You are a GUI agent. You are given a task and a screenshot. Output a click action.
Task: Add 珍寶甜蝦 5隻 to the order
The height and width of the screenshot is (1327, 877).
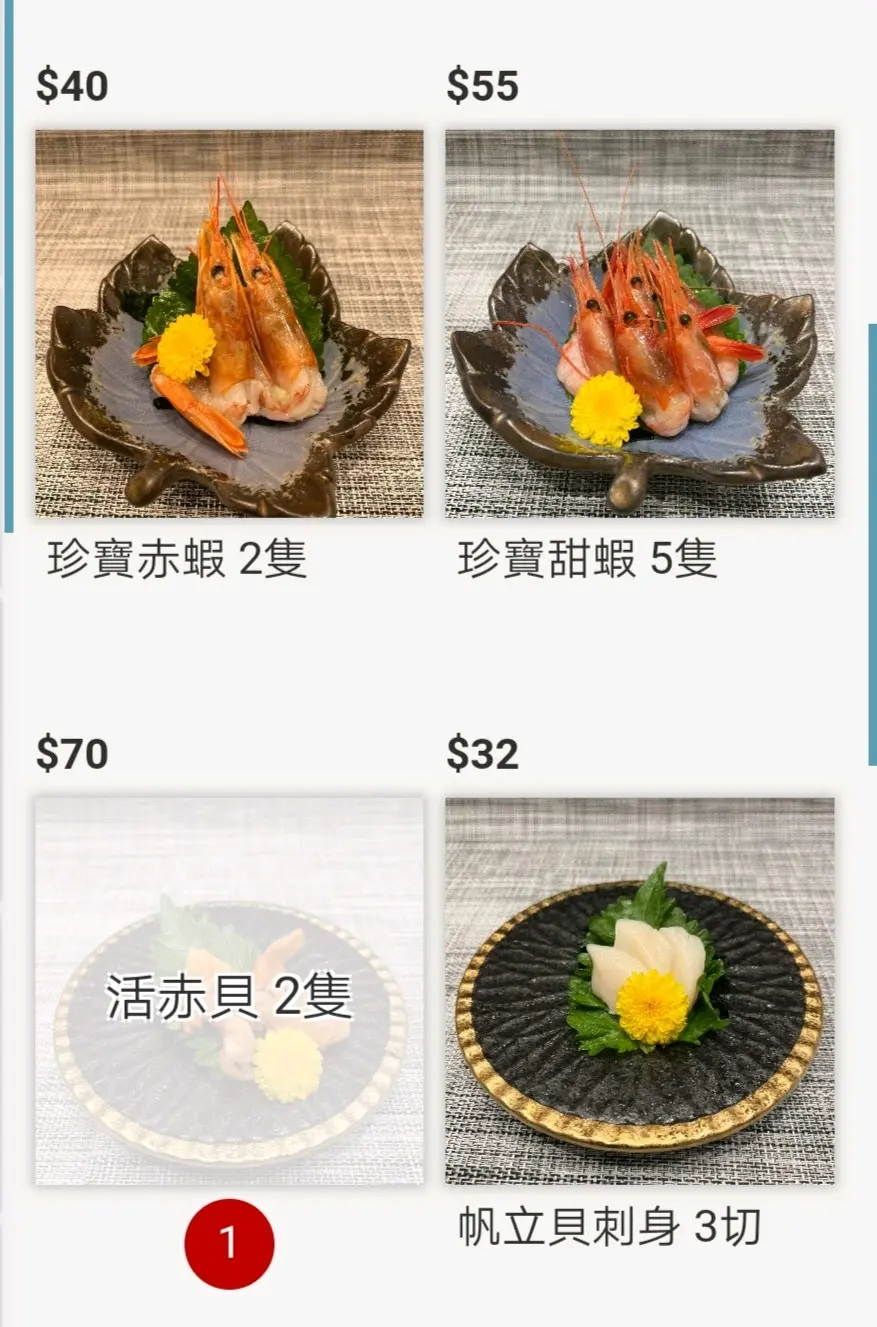(639, 323)
